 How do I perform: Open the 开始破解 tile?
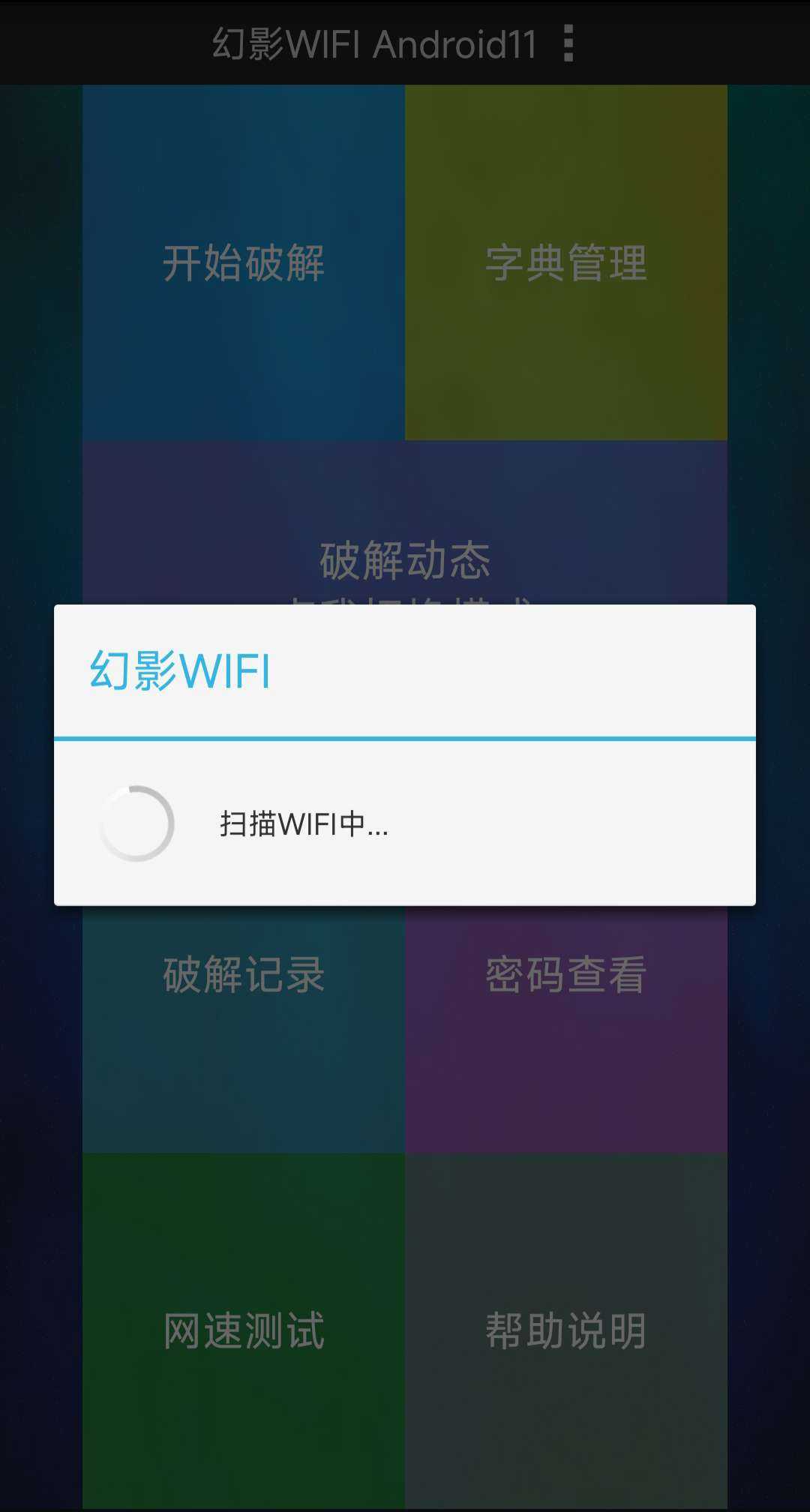242,264
